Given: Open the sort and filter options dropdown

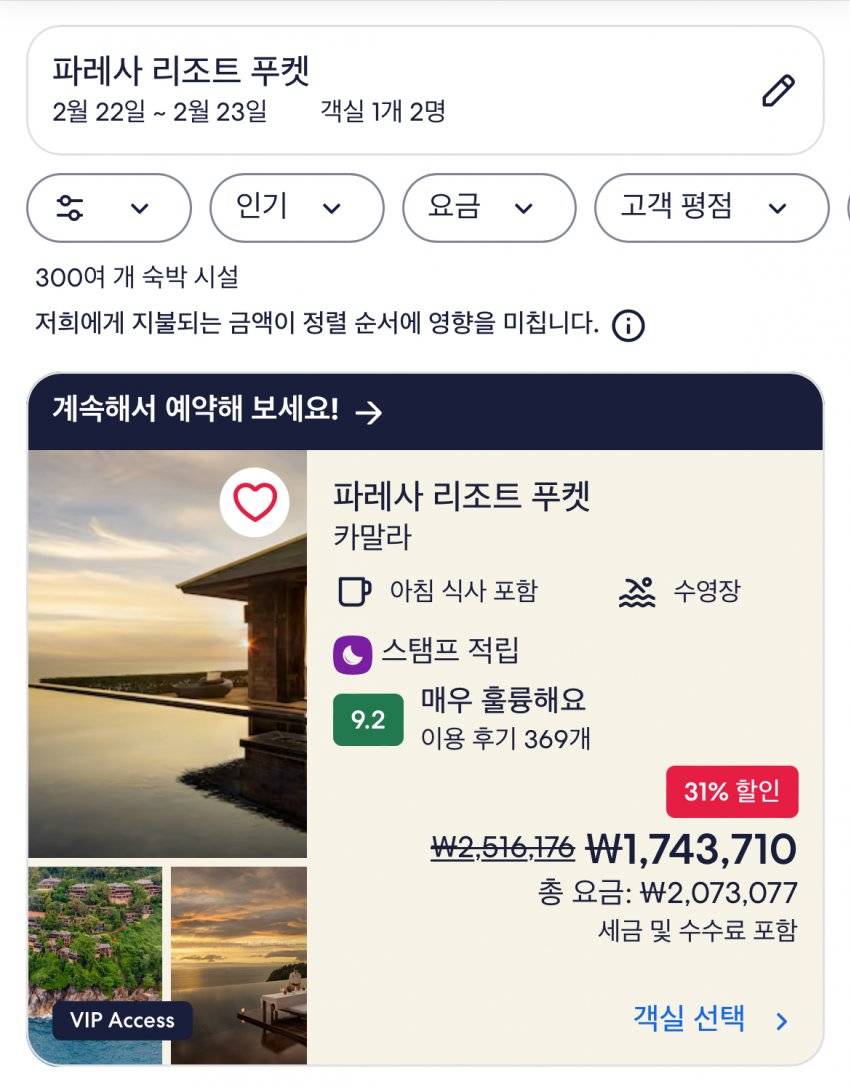Looking at the screenshot, I should (x=108, y=208).
